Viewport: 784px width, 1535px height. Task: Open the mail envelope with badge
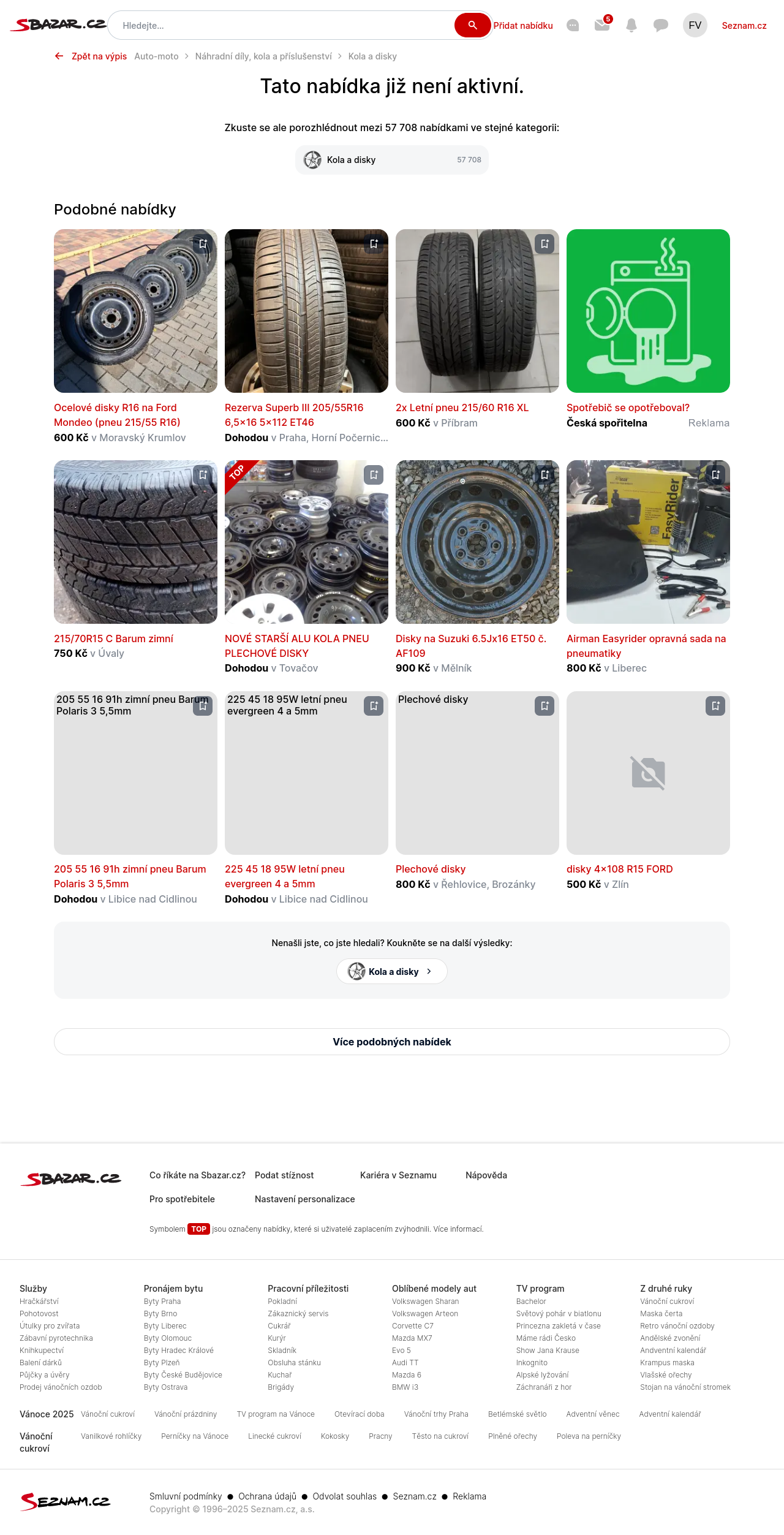[x=602, y=25]
